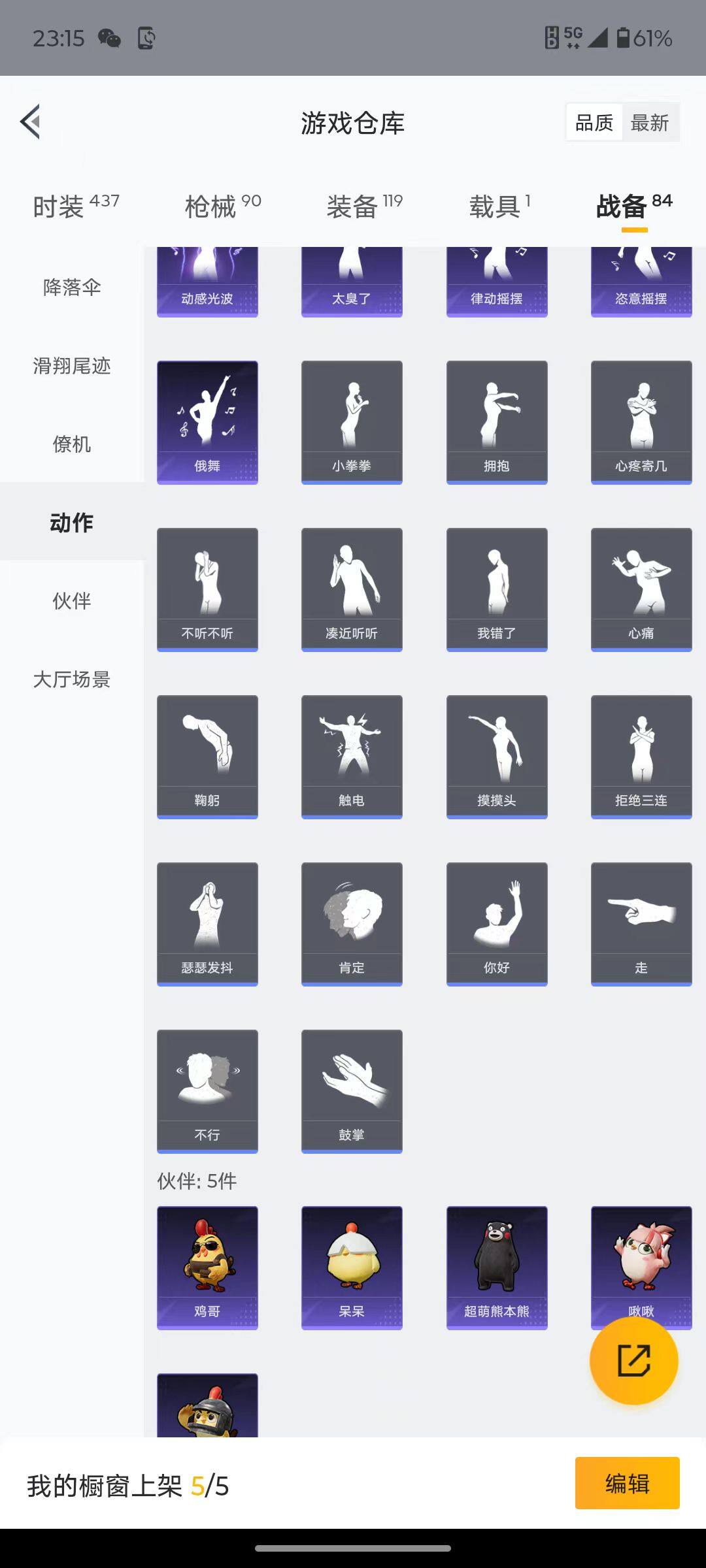Tap the back arrow to leave 游戏仓库
This screenshot has width=706, height=1568.
tap(29, 122)
